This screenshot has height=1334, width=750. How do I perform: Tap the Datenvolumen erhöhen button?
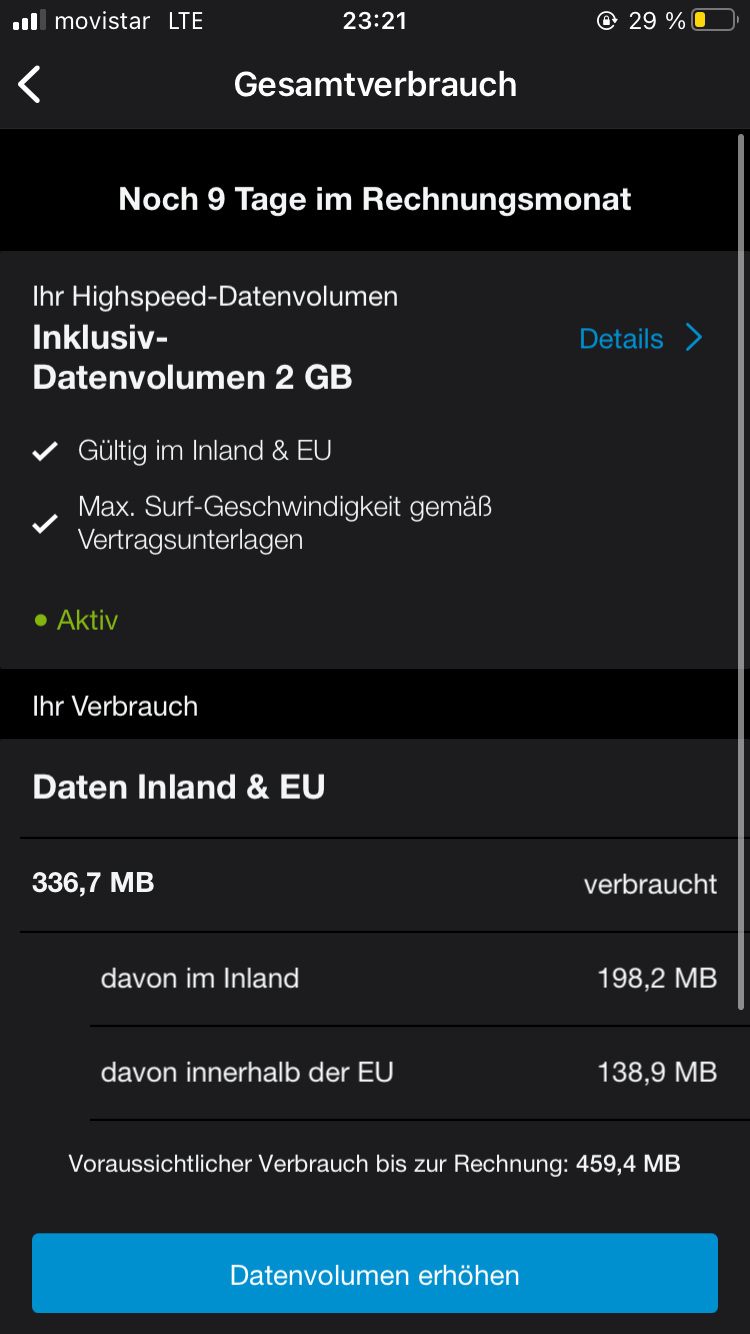click(x=375, y=1274)
